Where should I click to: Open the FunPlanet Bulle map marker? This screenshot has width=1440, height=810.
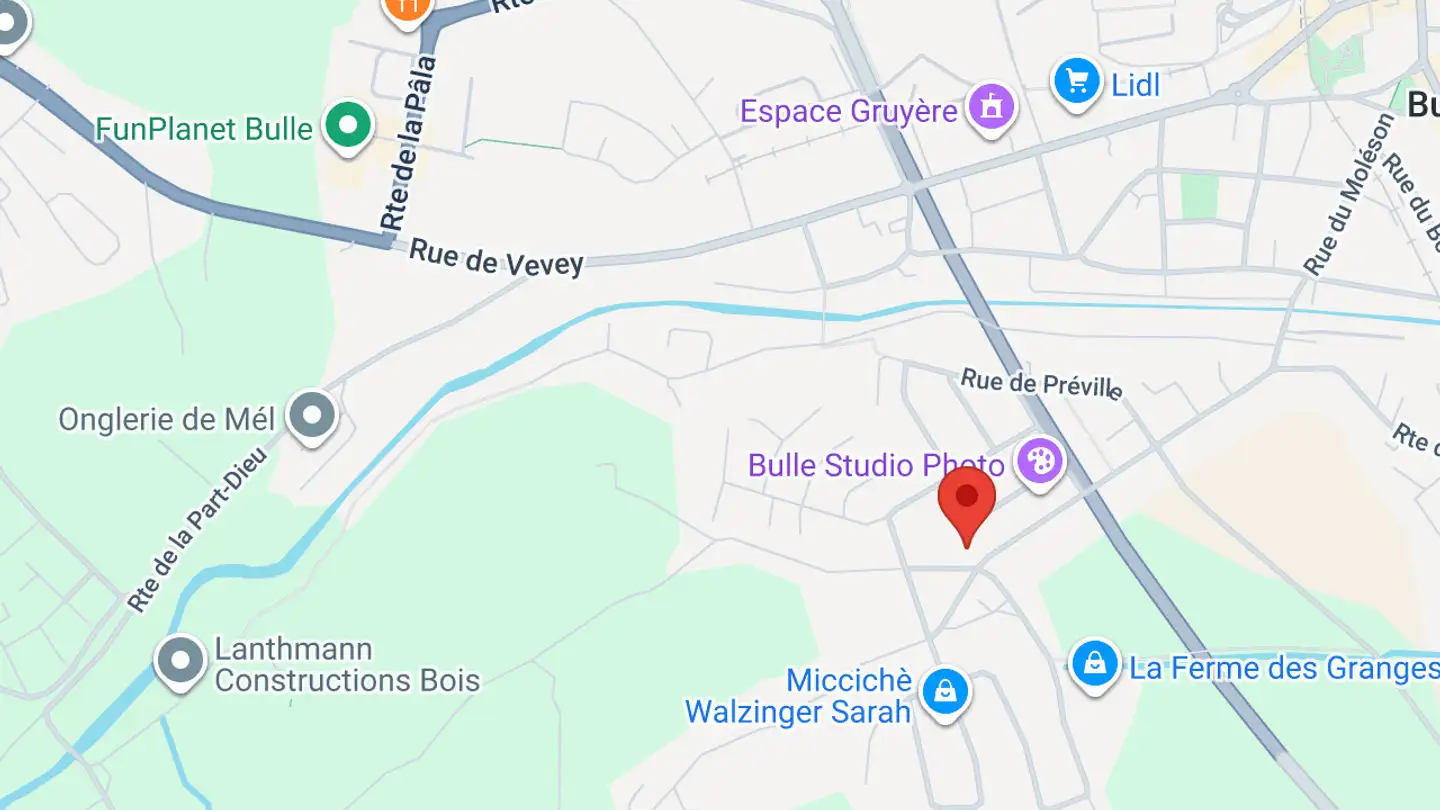[348, 127]
